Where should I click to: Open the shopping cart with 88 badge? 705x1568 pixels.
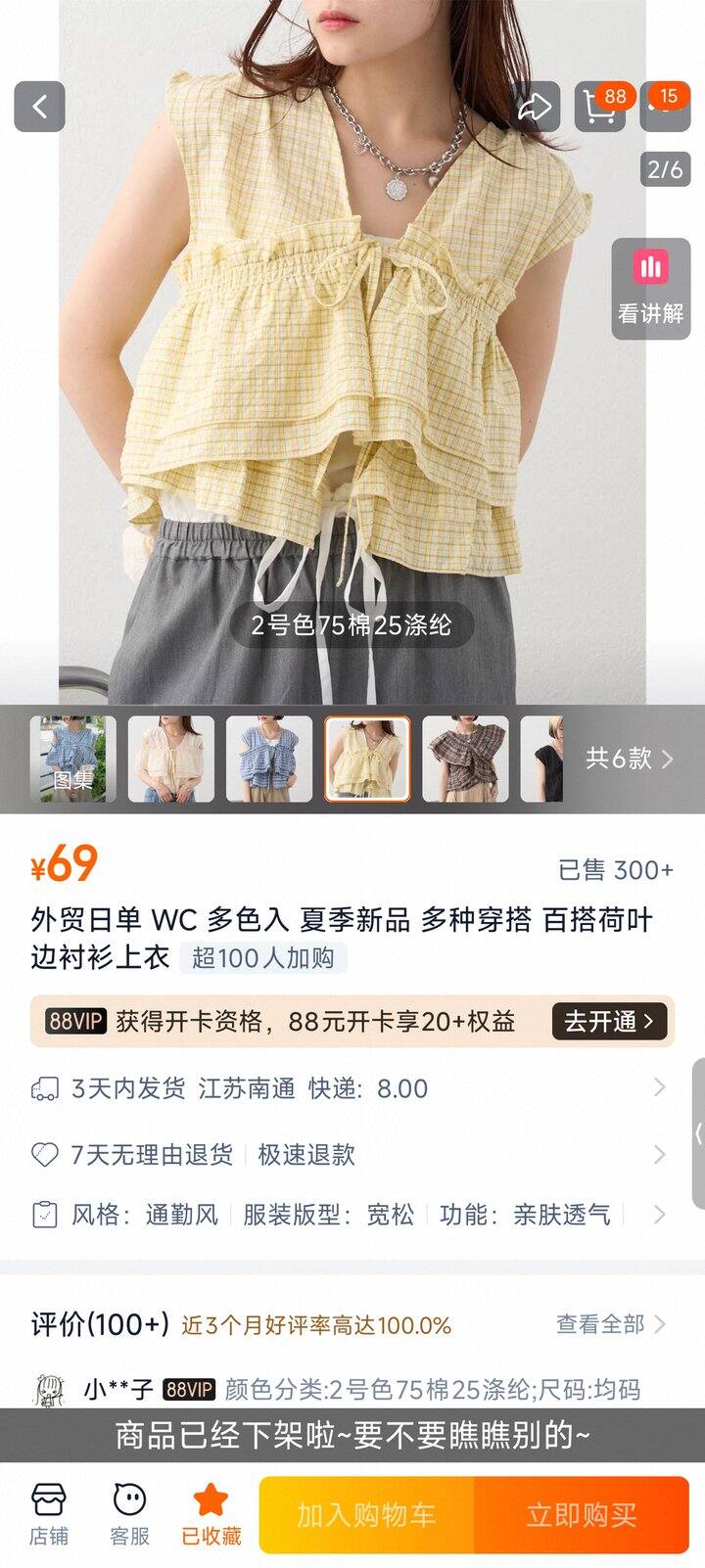coord(599,107)
